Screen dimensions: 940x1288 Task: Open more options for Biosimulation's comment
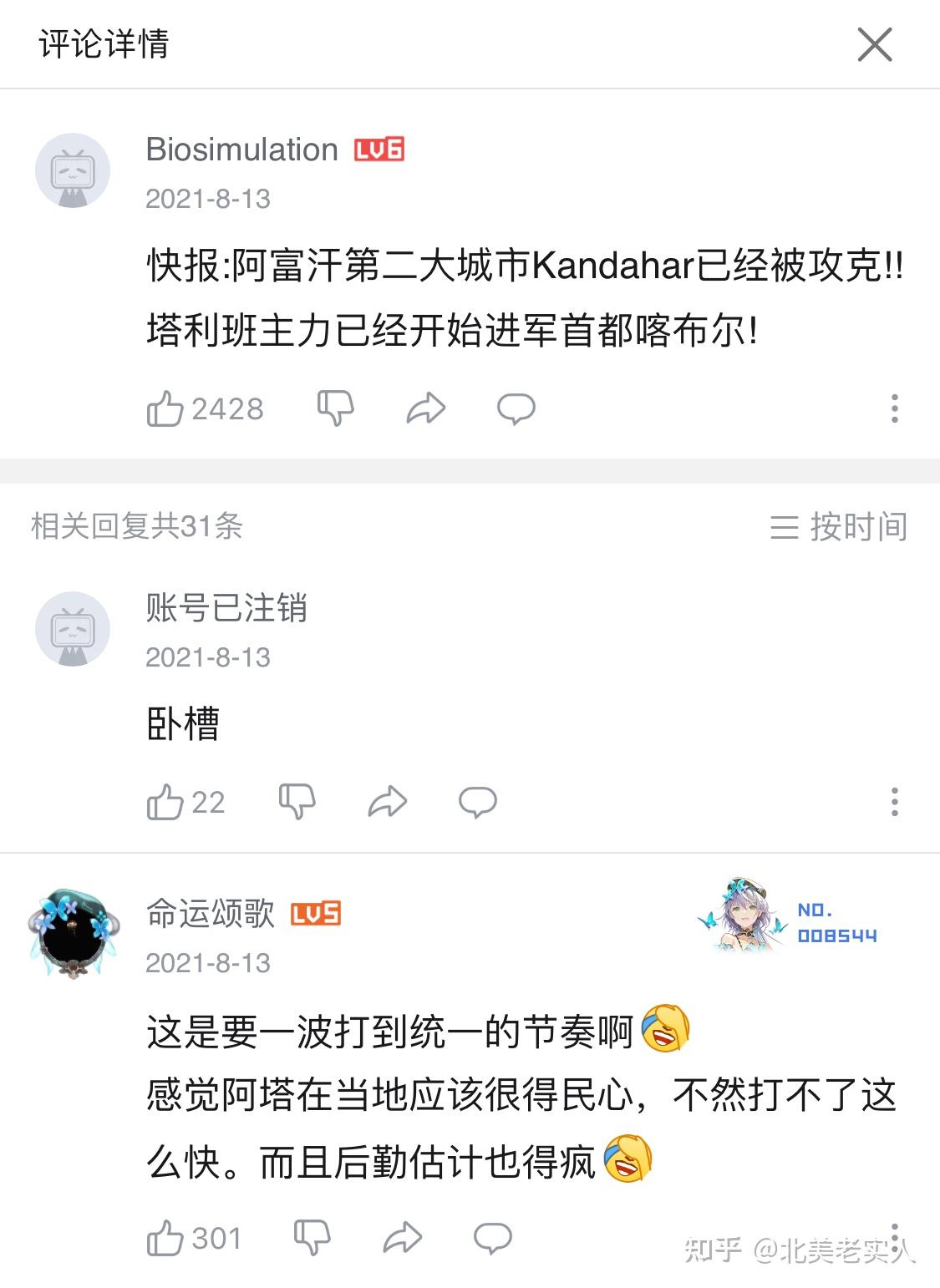point(894,409)
